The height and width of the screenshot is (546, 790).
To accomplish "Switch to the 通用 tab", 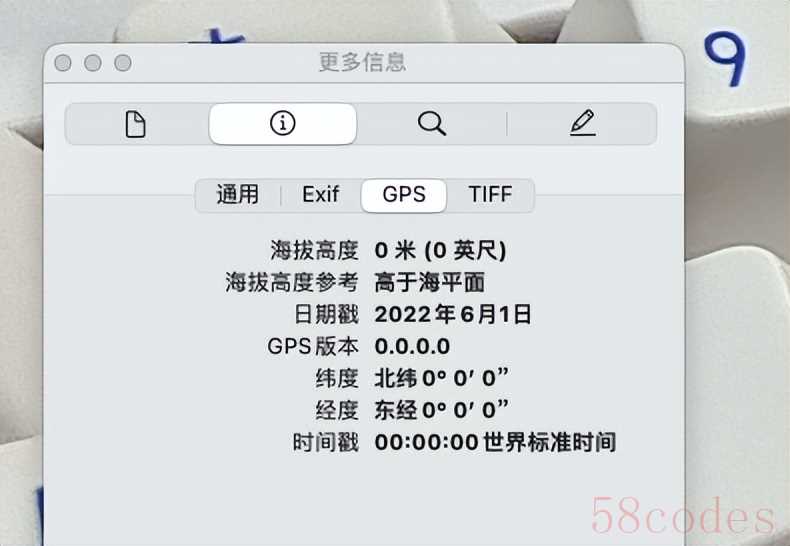I will 237,195.
